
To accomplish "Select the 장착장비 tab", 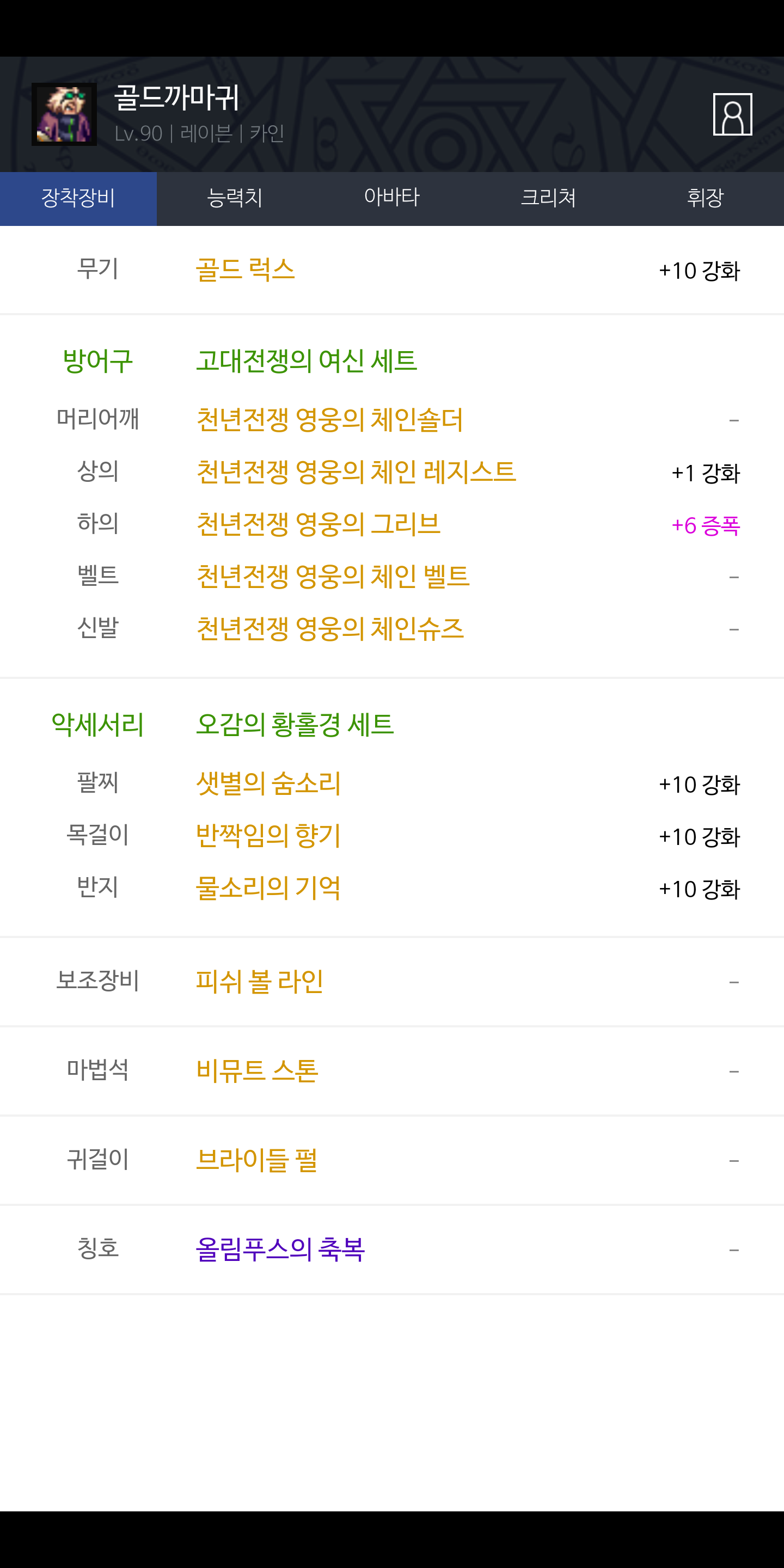I will [78, 198].
